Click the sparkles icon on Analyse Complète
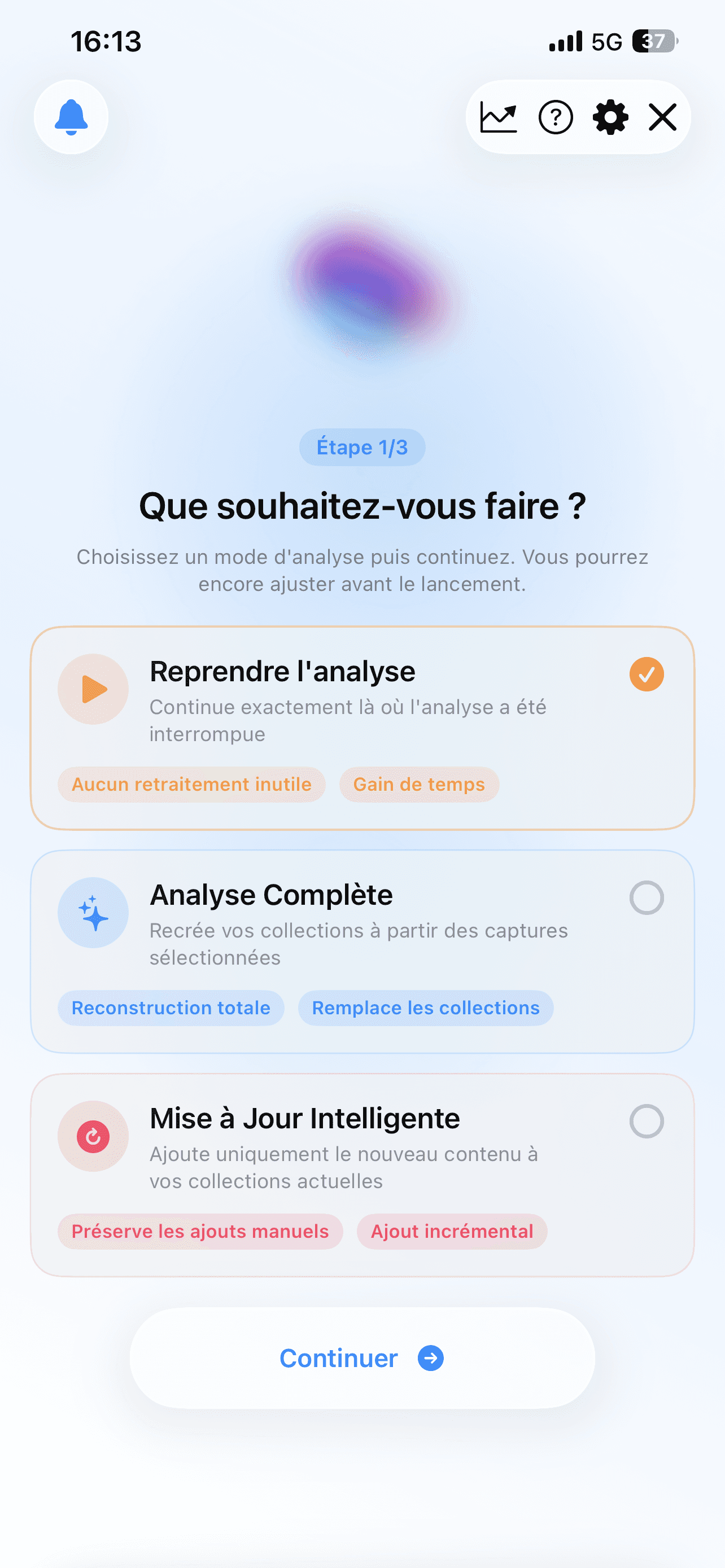 [x=93, y=913]
